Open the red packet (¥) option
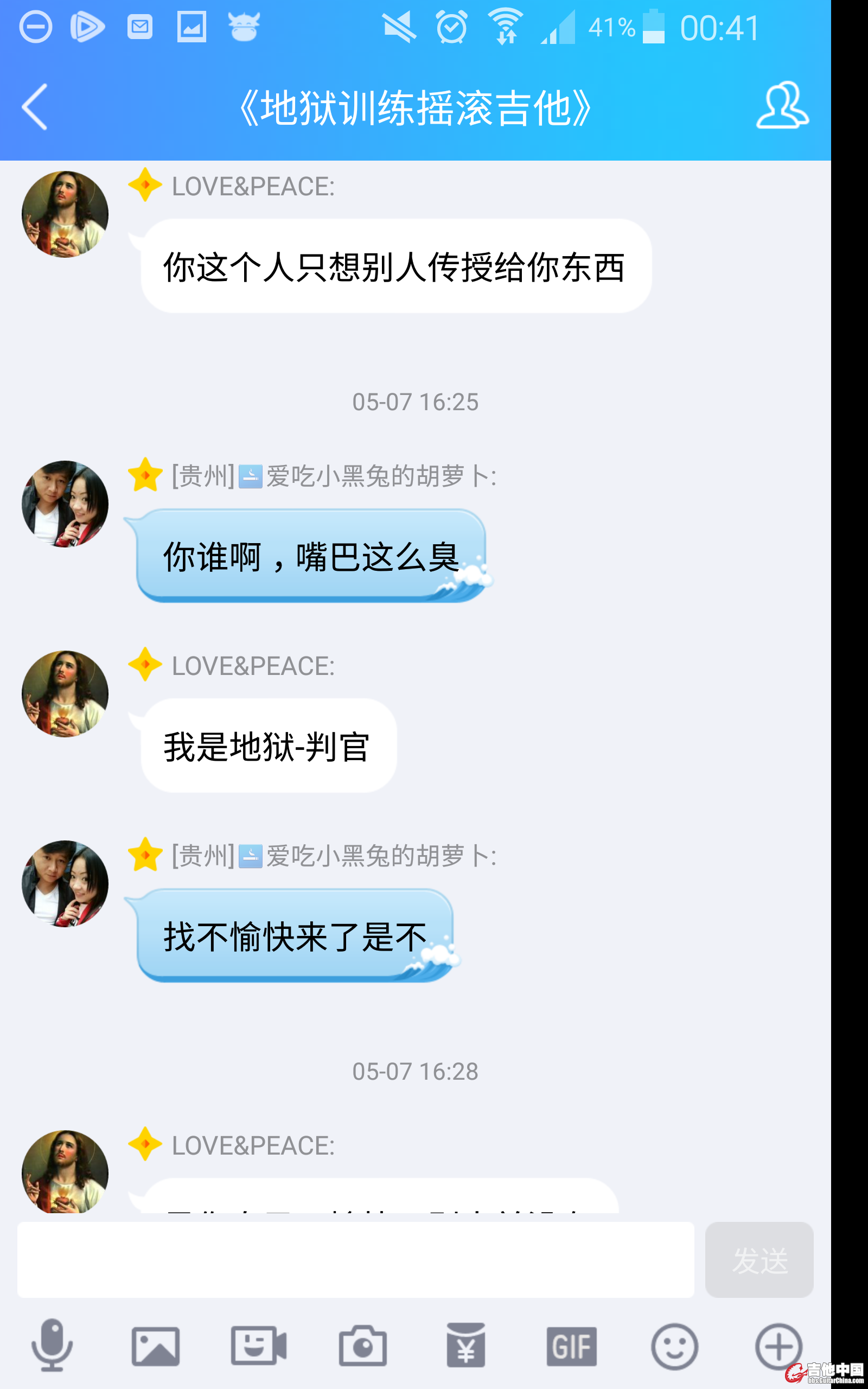868x1389 pixels. click(x=465, y=1345)
